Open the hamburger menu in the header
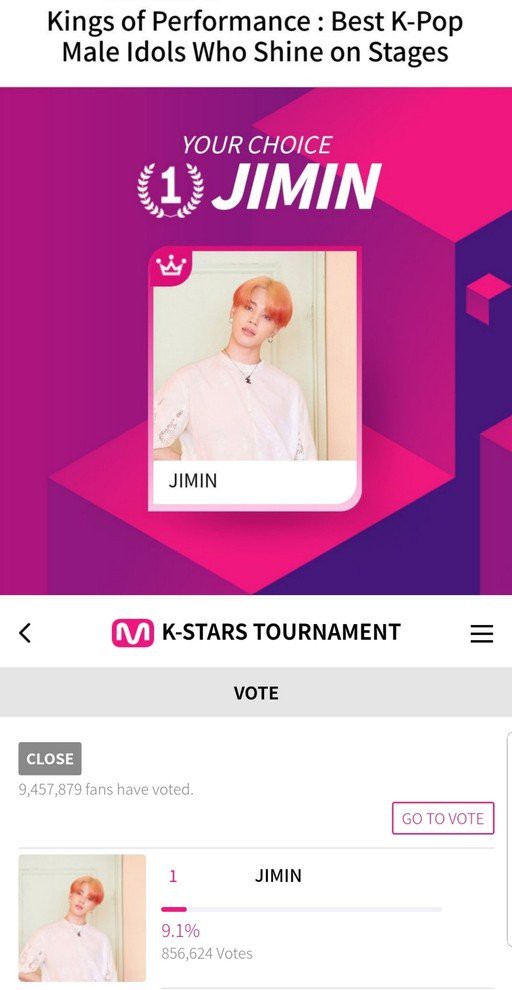Image resolution: width=512 pixels, height=990 pixels. pos(482,633)
